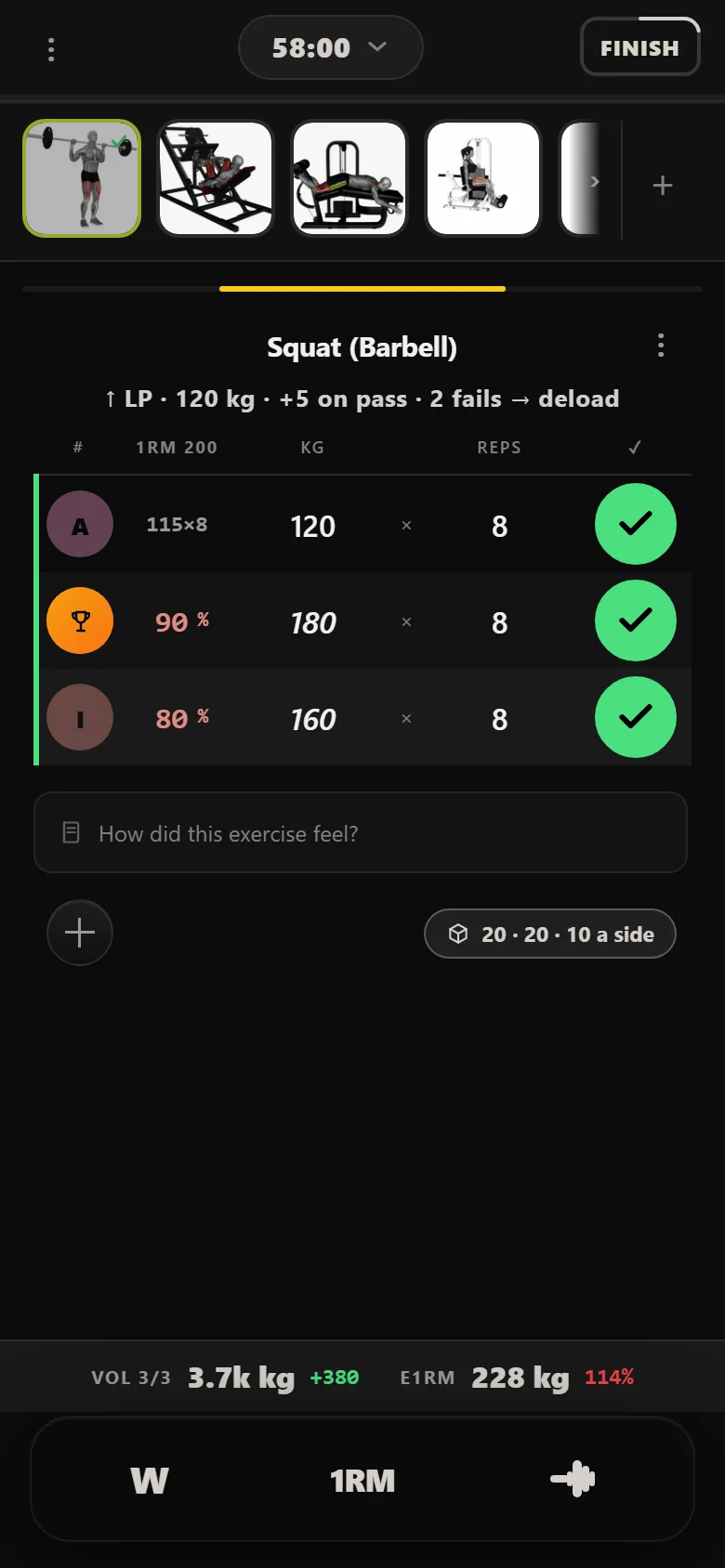Switch to the W tab
This screenshot has width=725, height=1568.
click(150, 1480)
